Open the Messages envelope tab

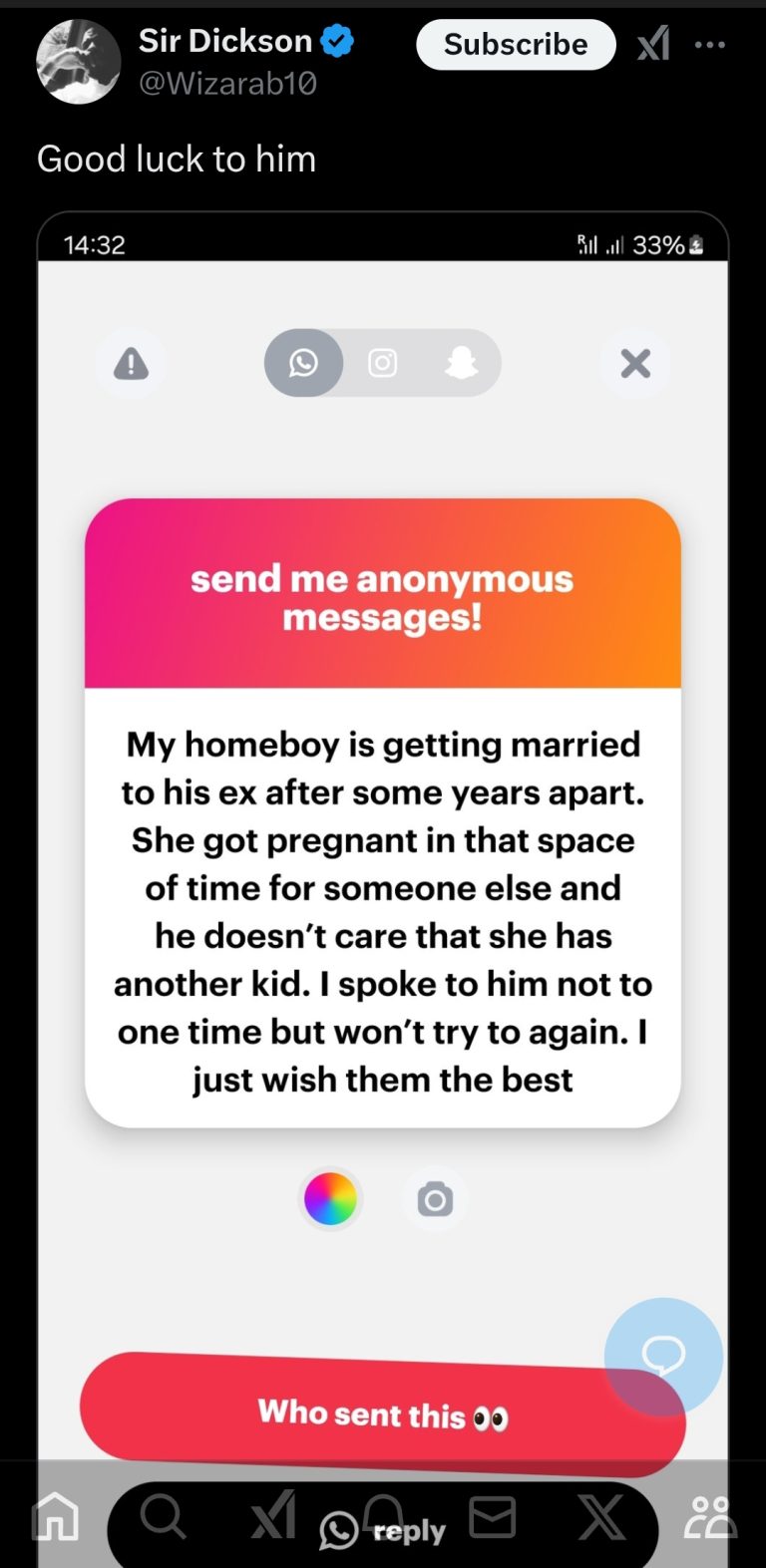492,1518
